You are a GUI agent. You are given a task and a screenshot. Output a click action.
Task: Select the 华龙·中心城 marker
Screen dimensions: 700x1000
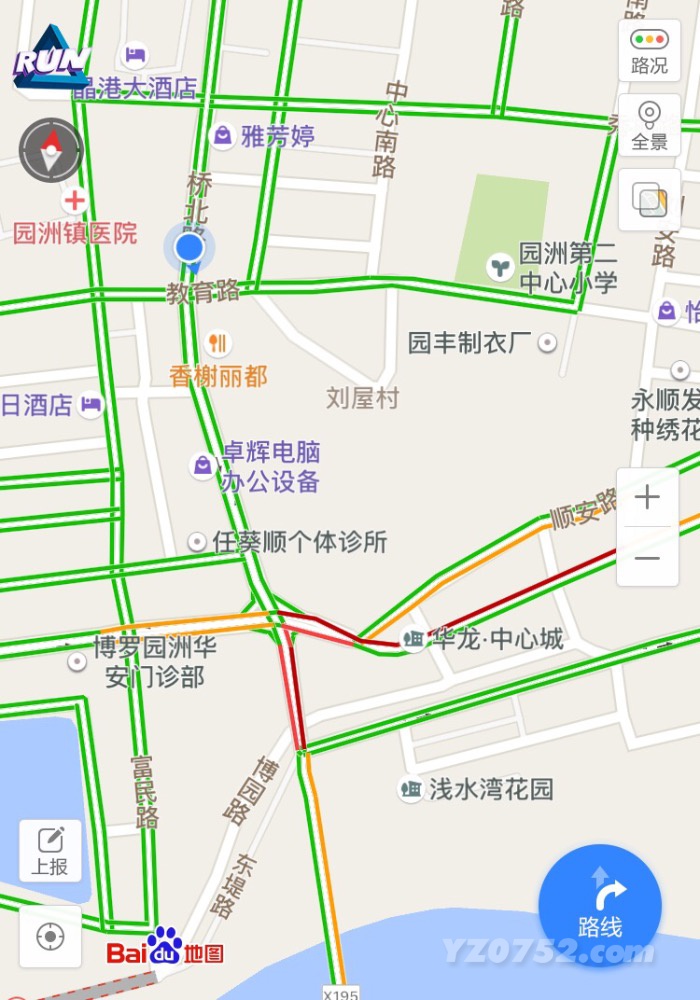click(x=412, y=638)
